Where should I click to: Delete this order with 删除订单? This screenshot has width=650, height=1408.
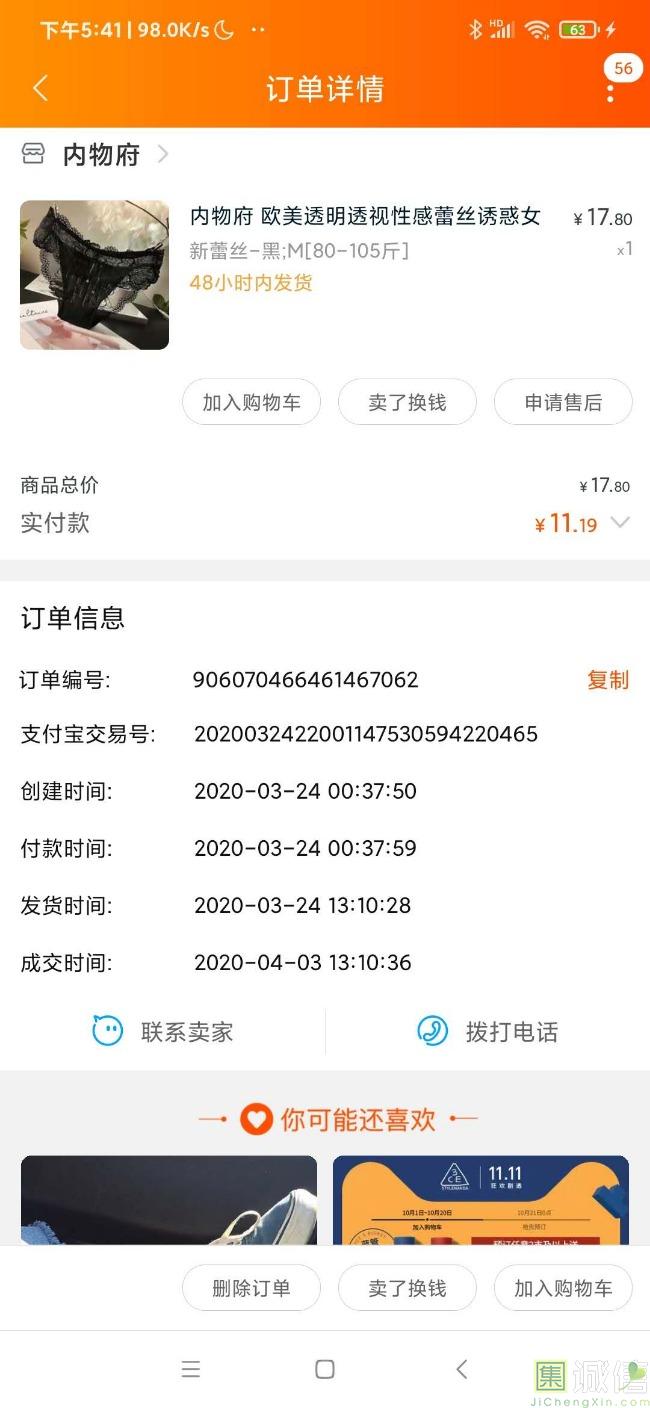pos(251,1288)
